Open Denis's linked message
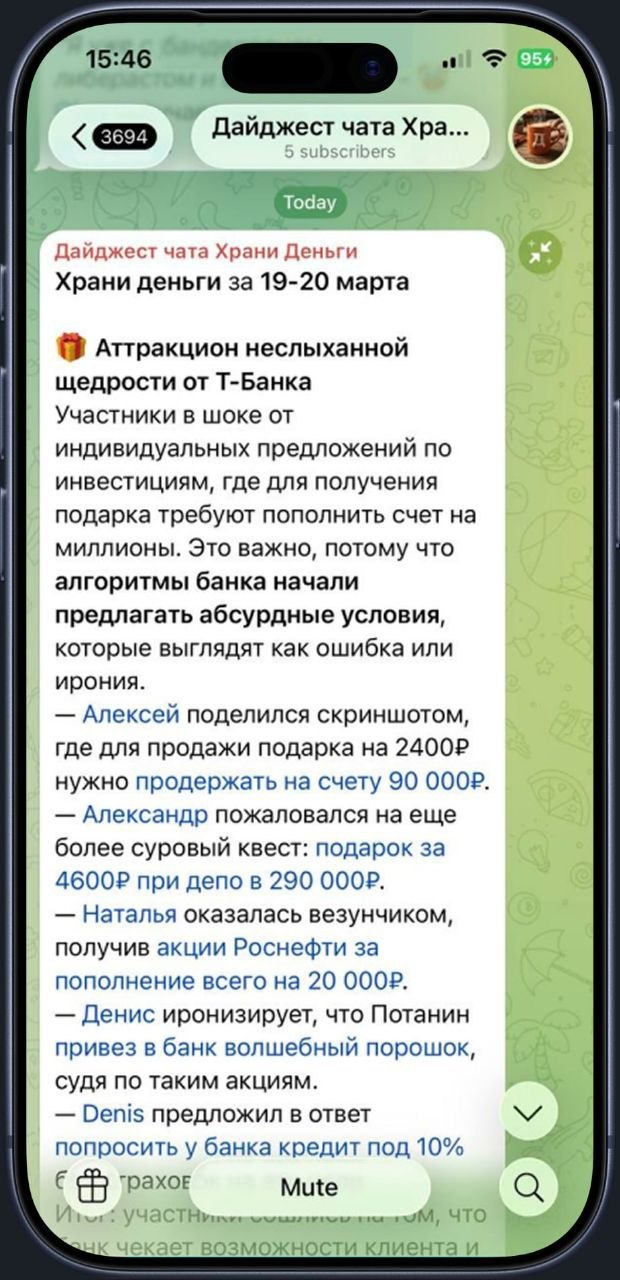 tap(114, 1114)
